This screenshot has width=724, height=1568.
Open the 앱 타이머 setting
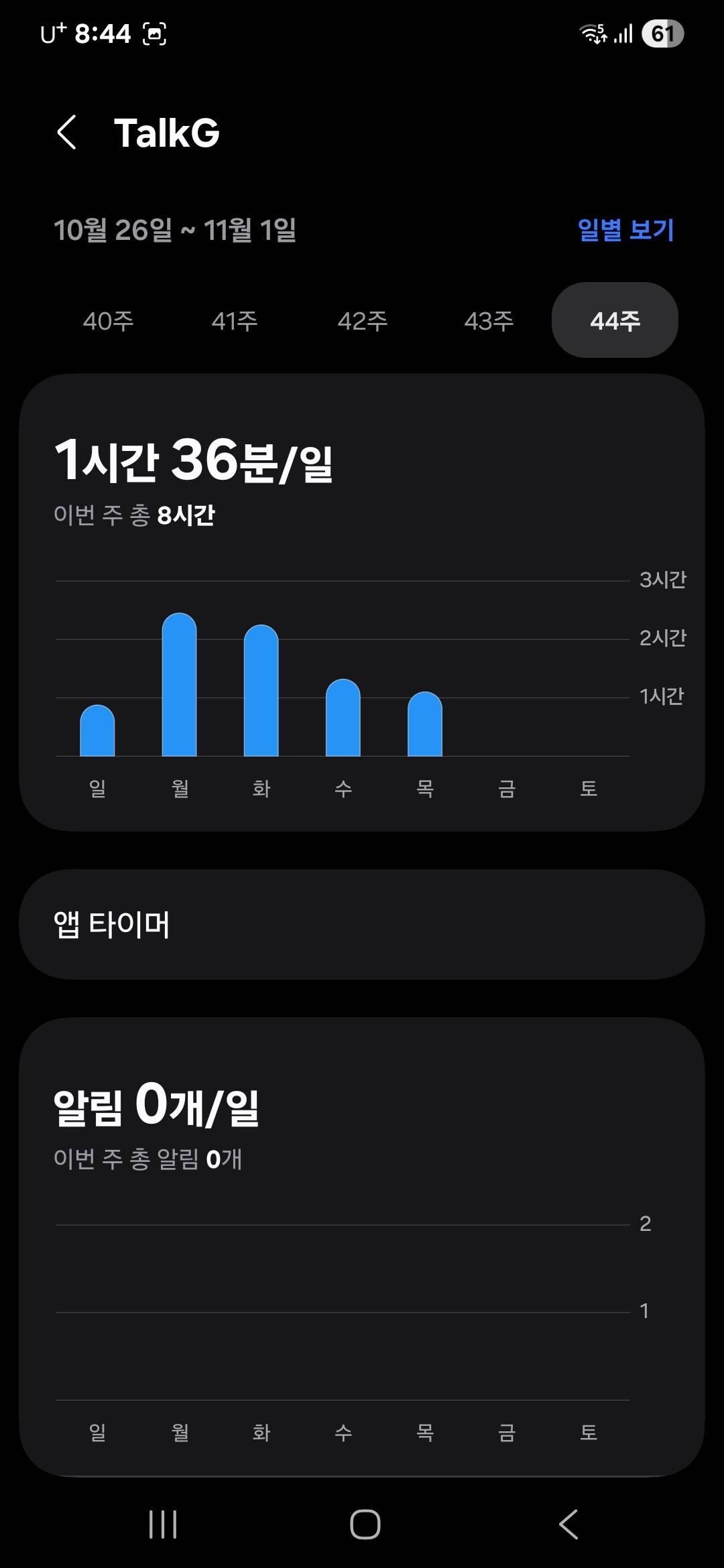362,925
